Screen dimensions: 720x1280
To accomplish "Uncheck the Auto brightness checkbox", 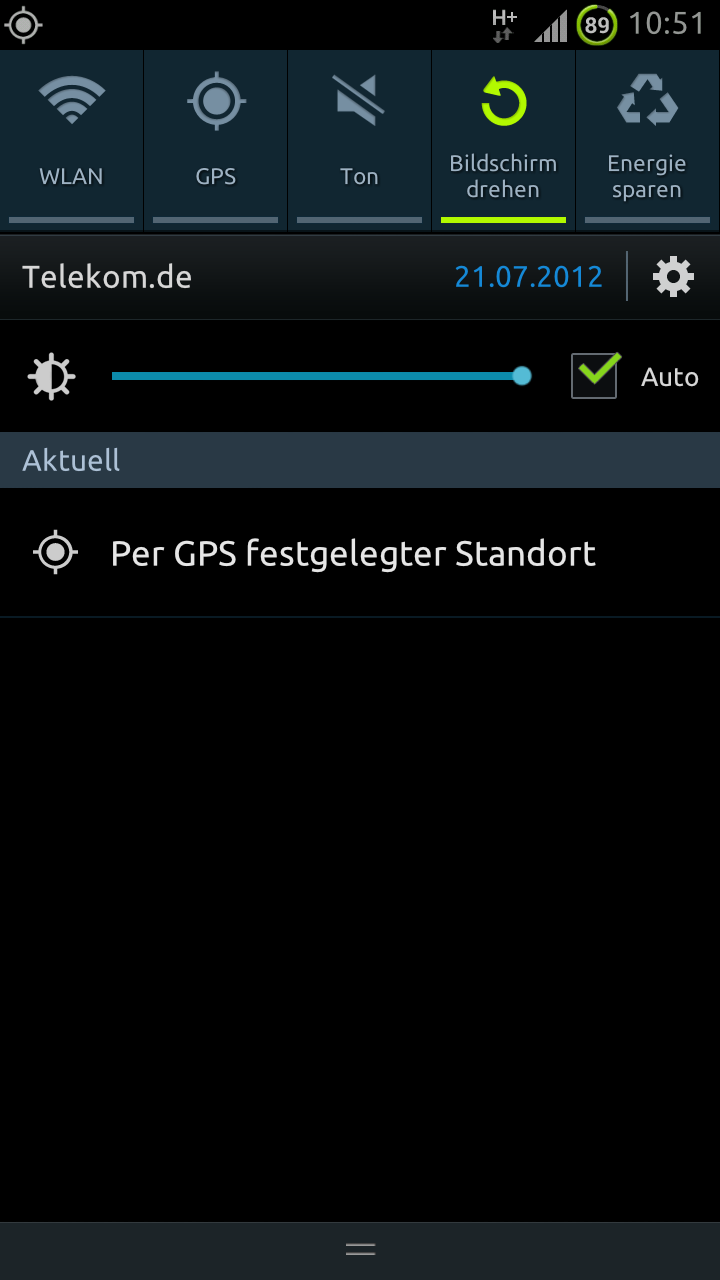I will tap(595, 376).
